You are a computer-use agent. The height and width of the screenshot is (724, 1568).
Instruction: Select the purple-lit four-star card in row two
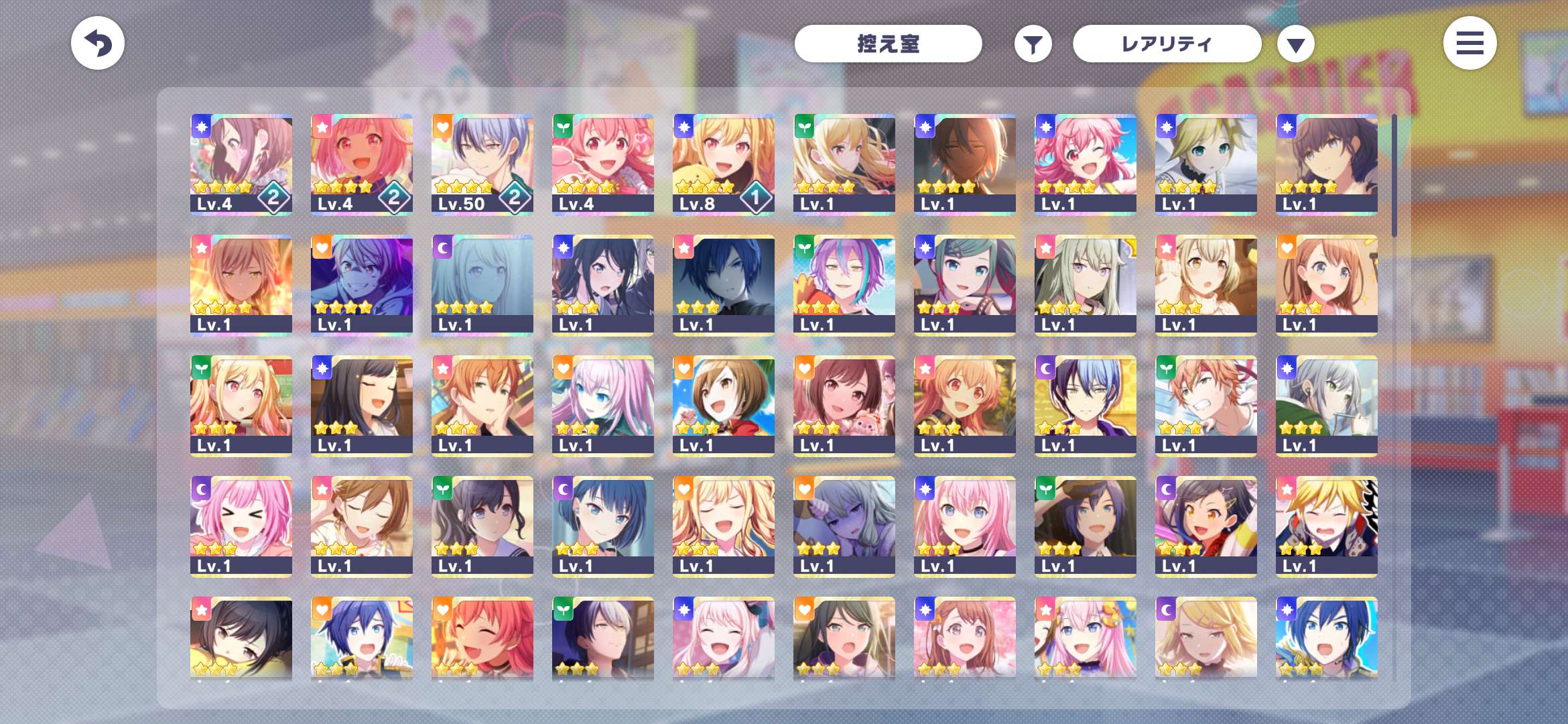[x=362, y=285]
